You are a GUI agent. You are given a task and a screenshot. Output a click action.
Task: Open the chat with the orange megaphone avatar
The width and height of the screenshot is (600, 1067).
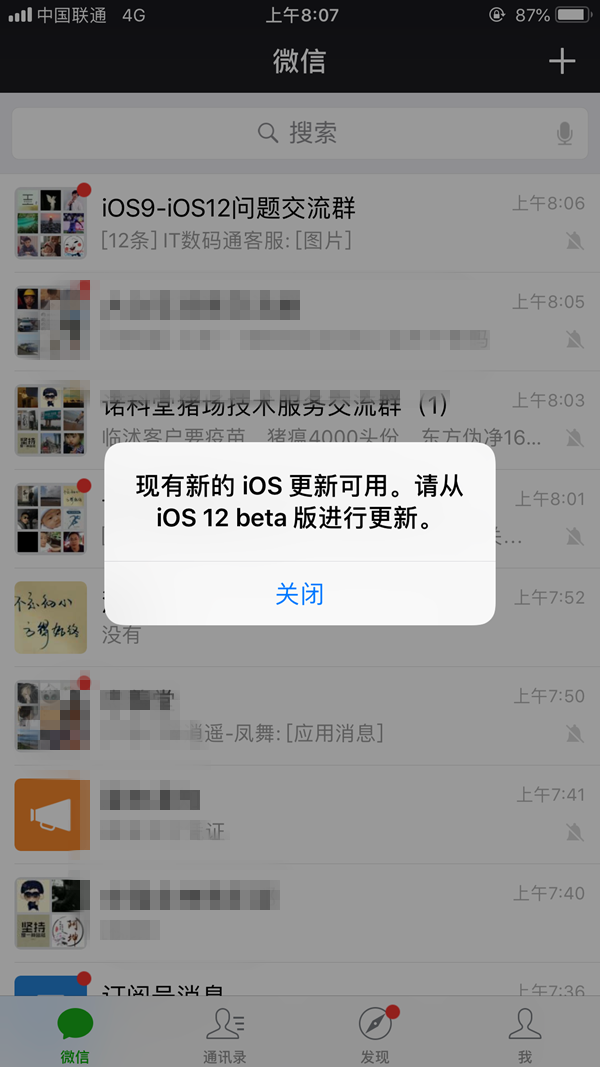coord(300,814)
